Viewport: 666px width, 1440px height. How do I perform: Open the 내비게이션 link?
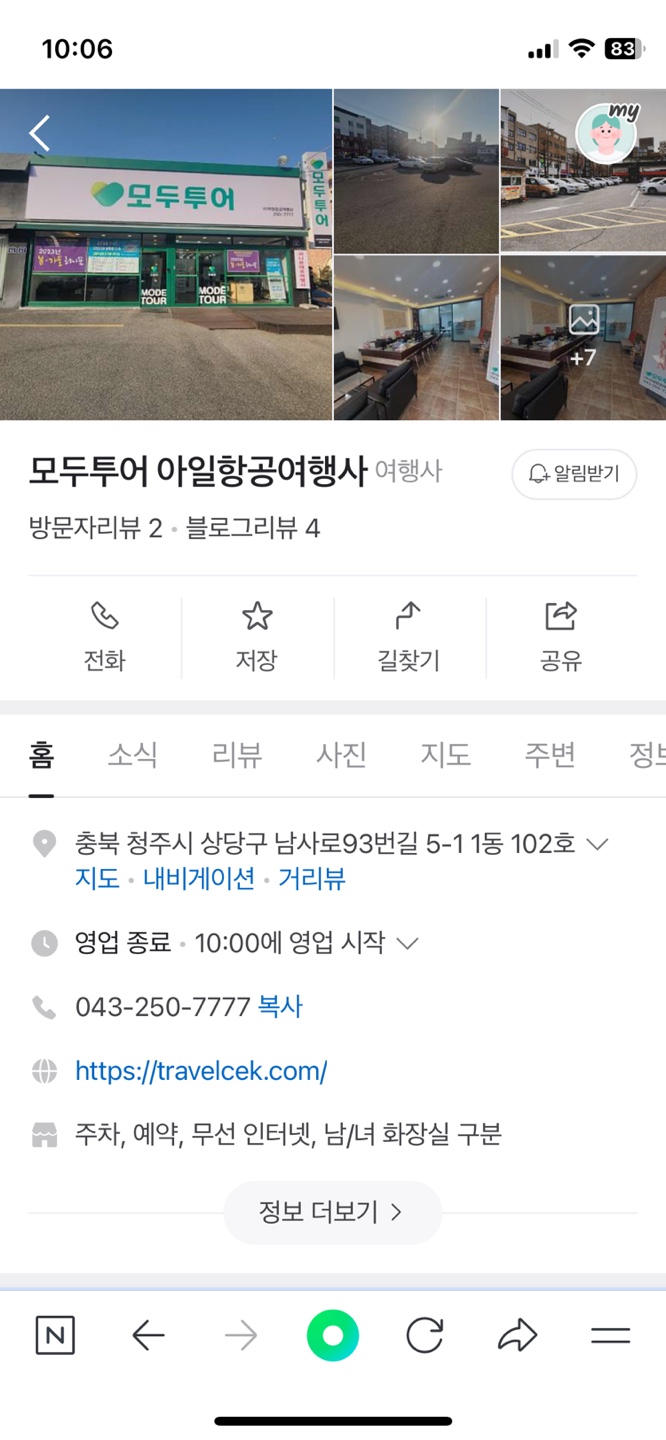(199, 879)
